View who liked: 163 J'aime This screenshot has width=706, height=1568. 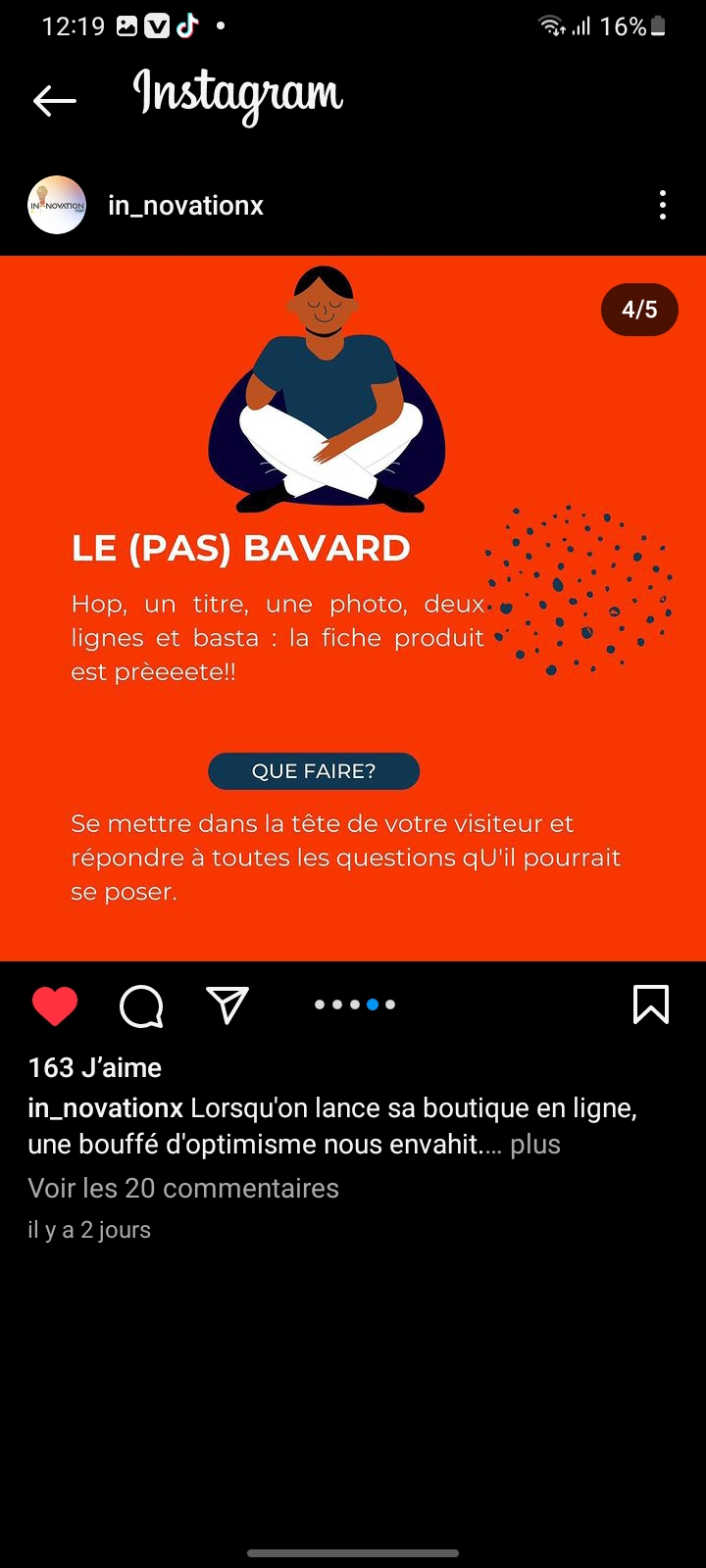tap(95, 1067)
